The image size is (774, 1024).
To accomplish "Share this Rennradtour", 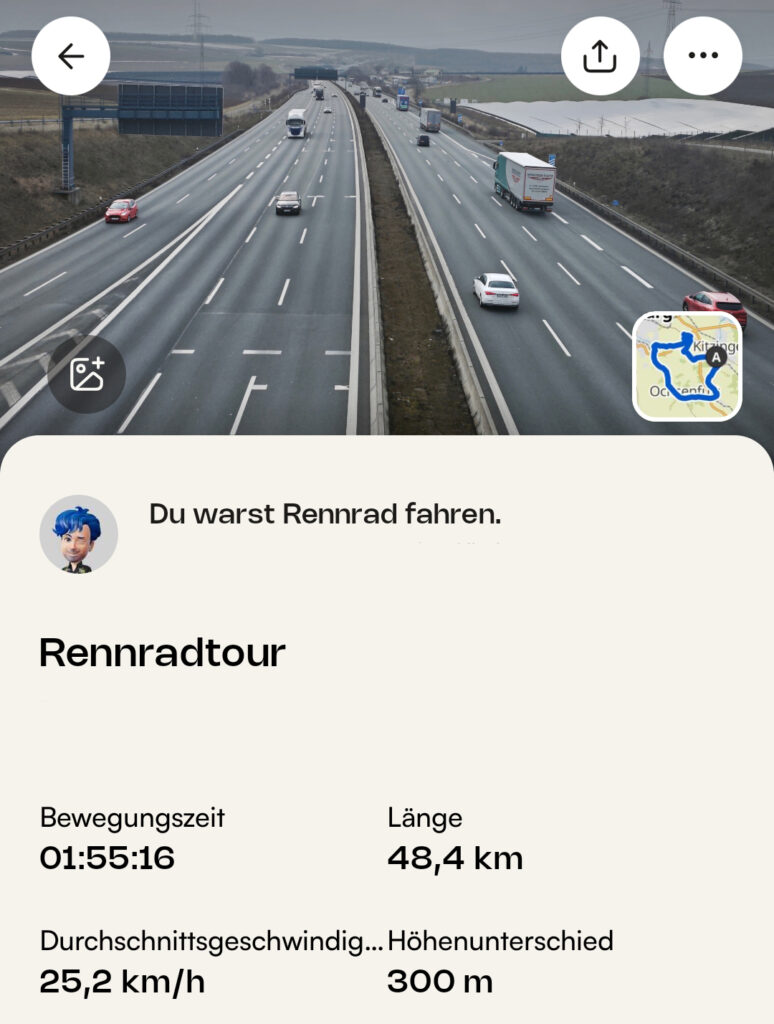I will 600,56.
